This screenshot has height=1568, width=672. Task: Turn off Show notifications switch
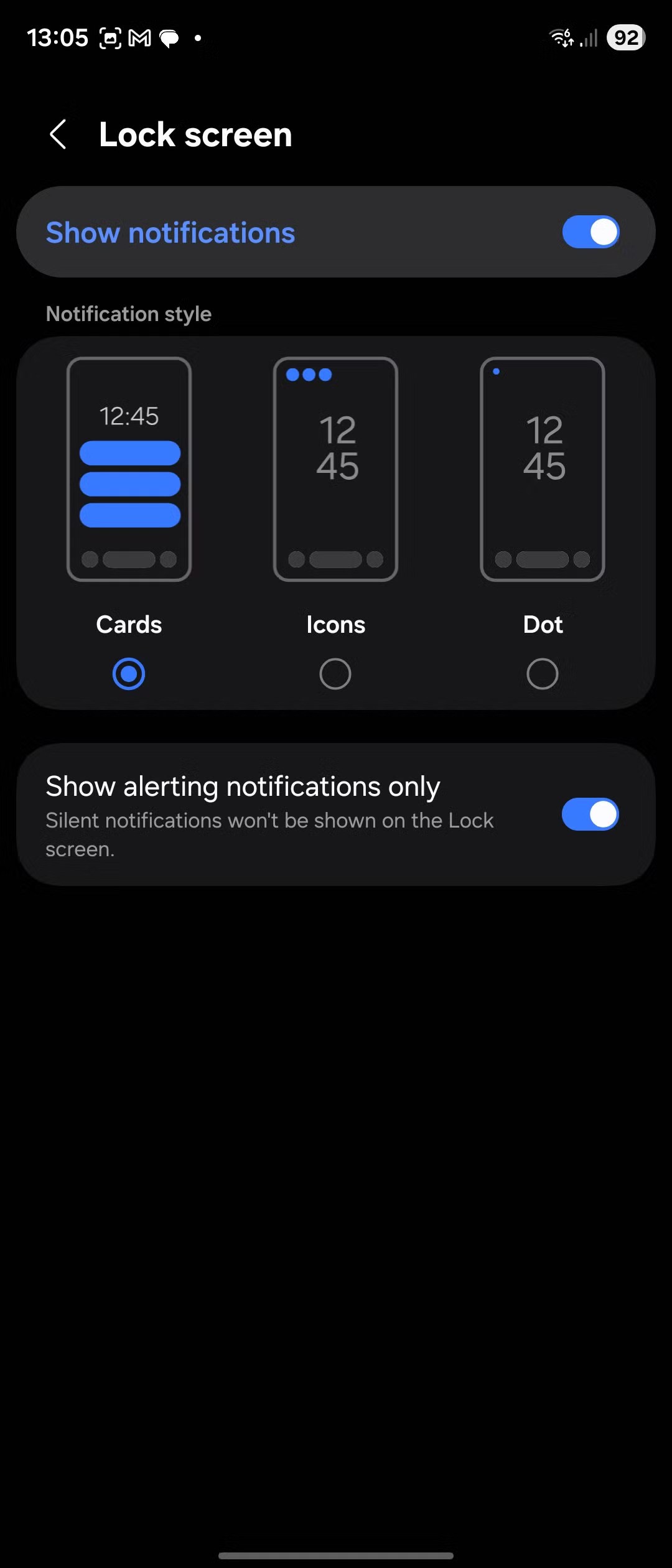point(590,232)
